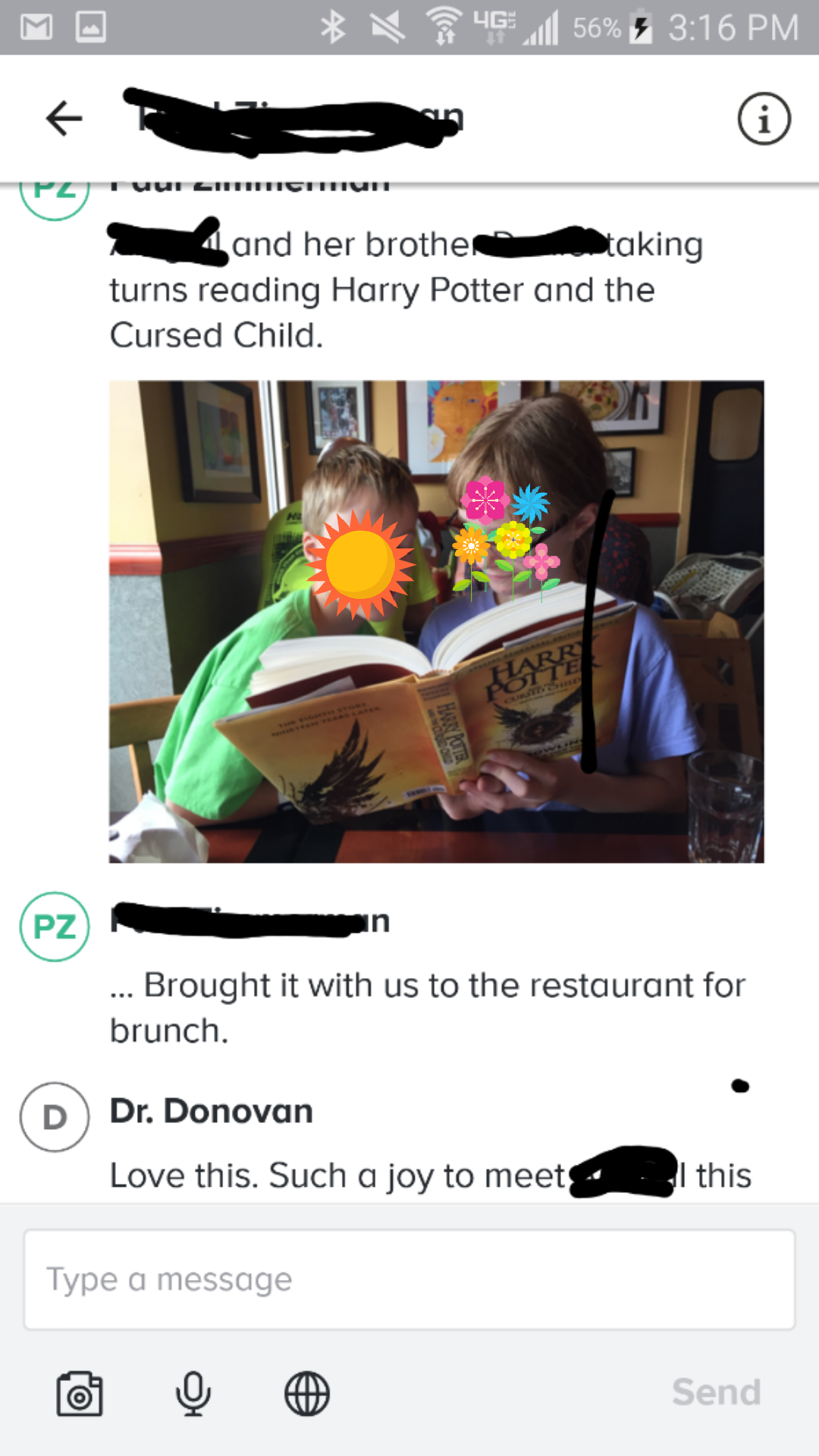Focus the Type a message field
Image resolution: width=819 pixels, height=1456 pixels.
(x=409, y=1279)
